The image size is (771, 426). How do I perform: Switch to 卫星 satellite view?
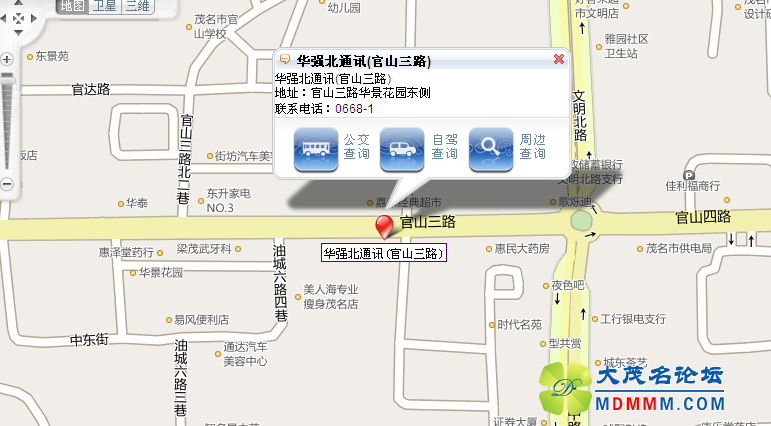104,6
